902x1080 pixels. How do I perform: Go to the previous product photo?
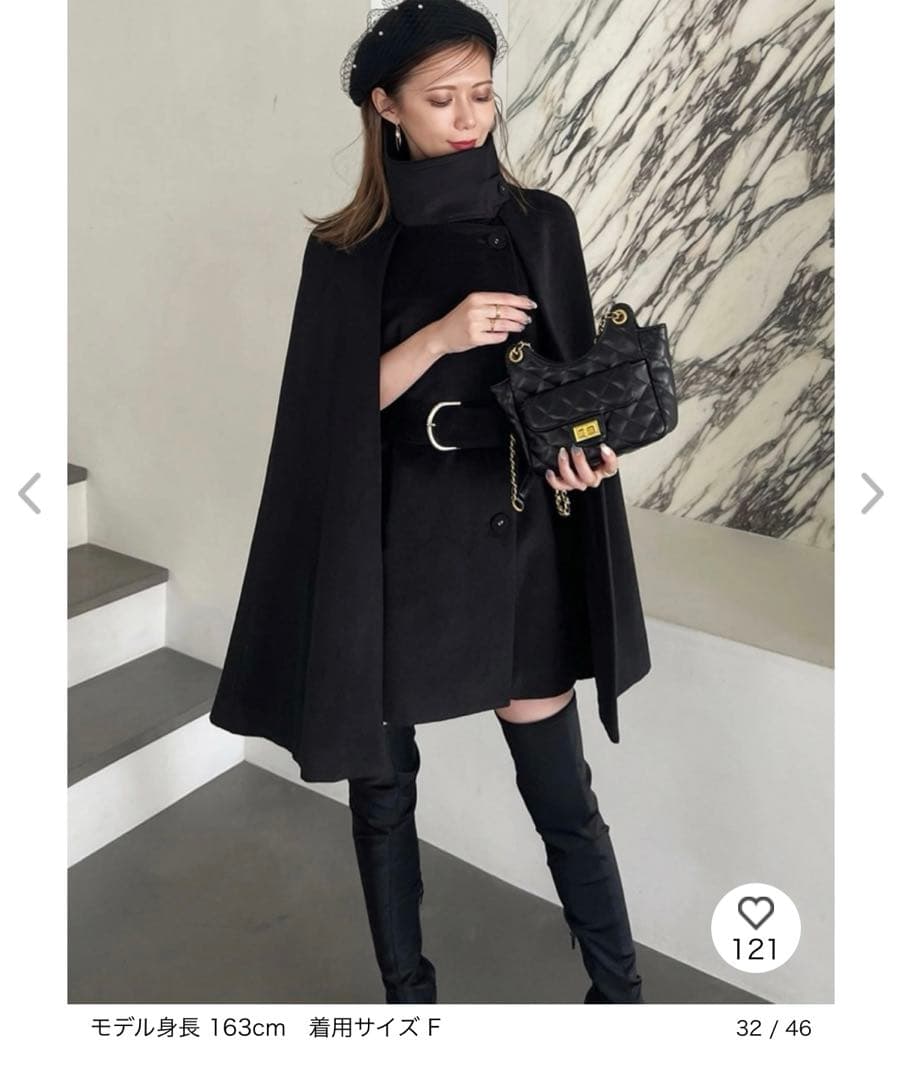coord(30,493)
